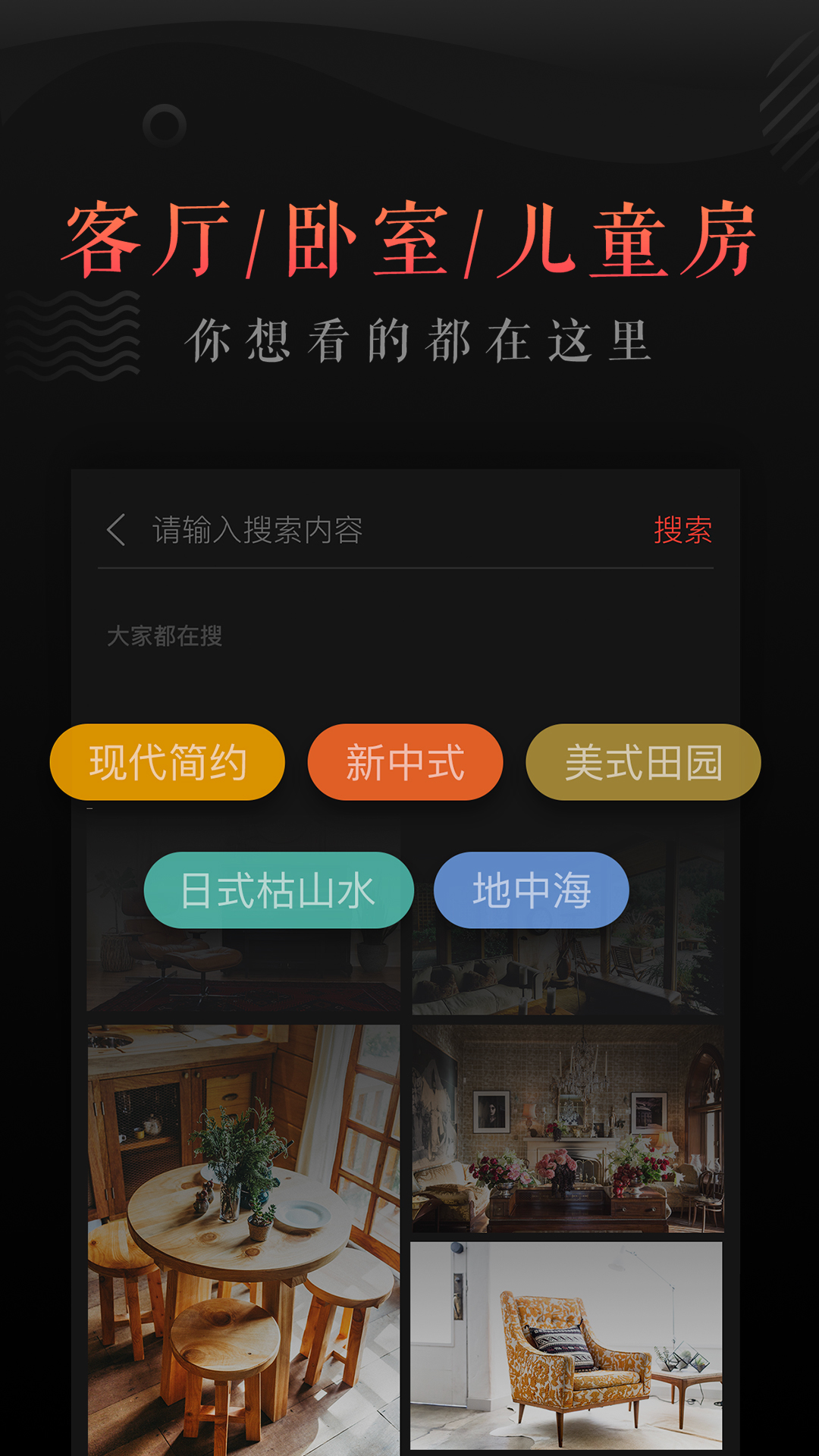Select the orange 新中式 style tag
The width and height of the screenshot is (819, 1456).
pyautogui.click(x=406, y=762)
